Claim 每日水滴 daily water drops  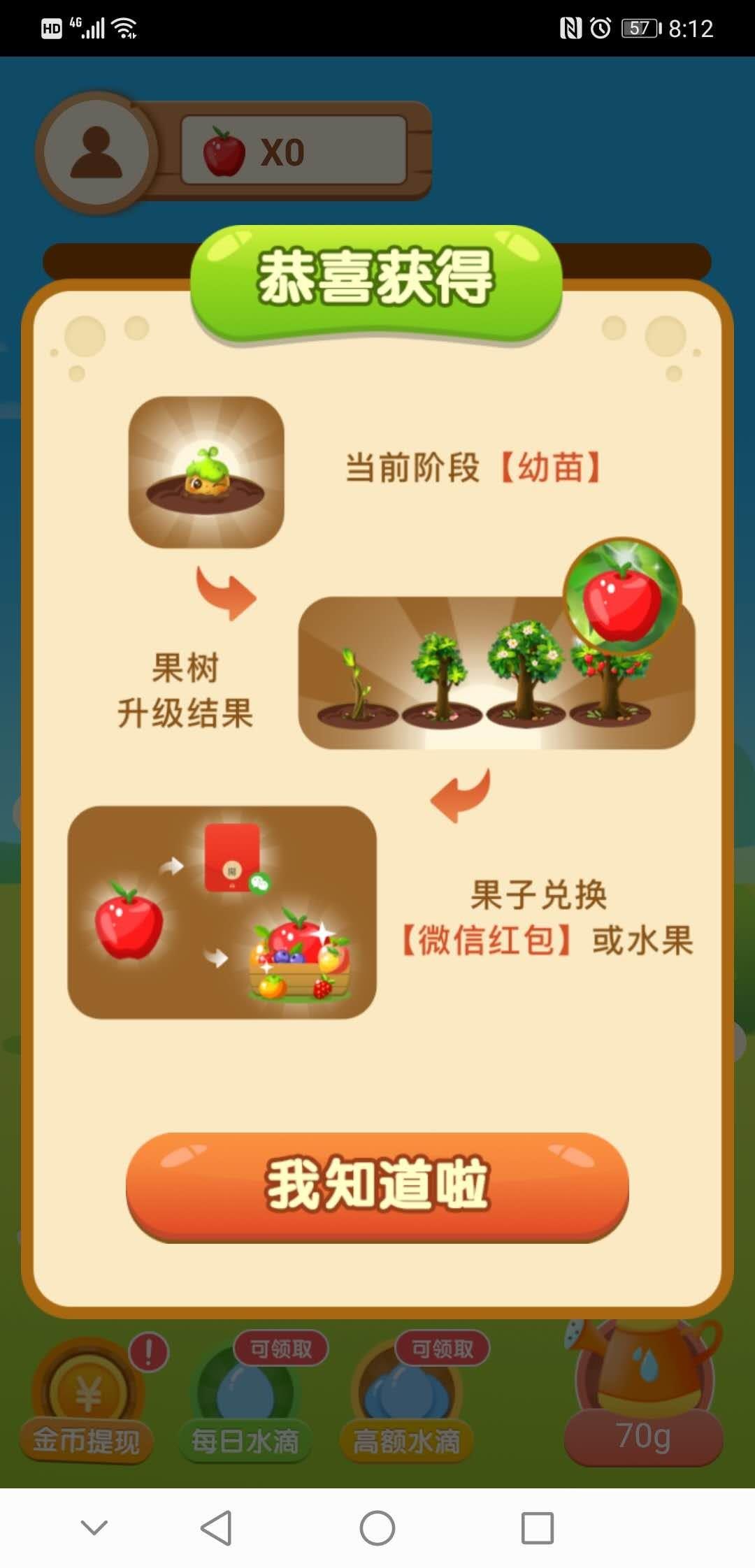(x=245, y=1404)
